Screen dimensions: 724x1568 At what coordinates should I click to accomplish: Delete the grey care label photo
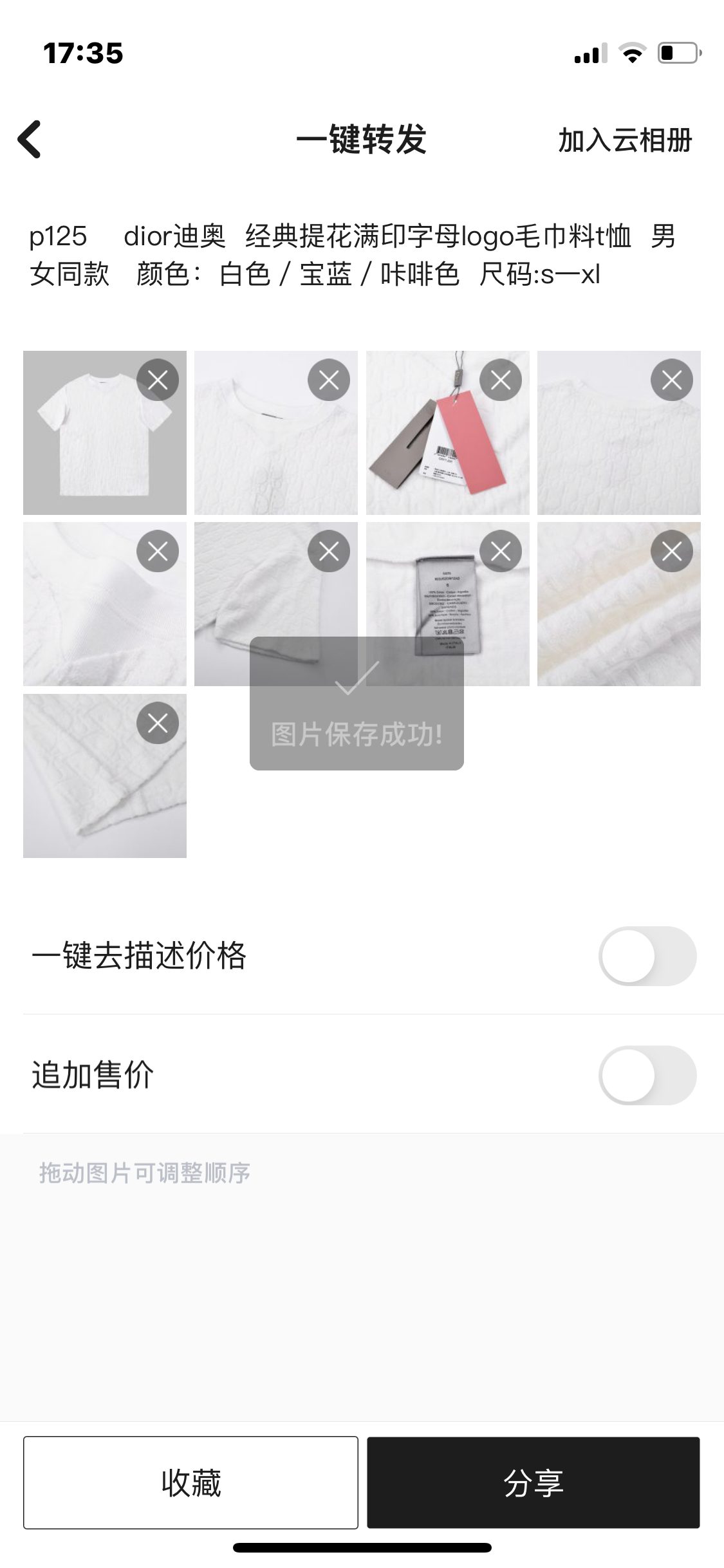pos(501,552)
